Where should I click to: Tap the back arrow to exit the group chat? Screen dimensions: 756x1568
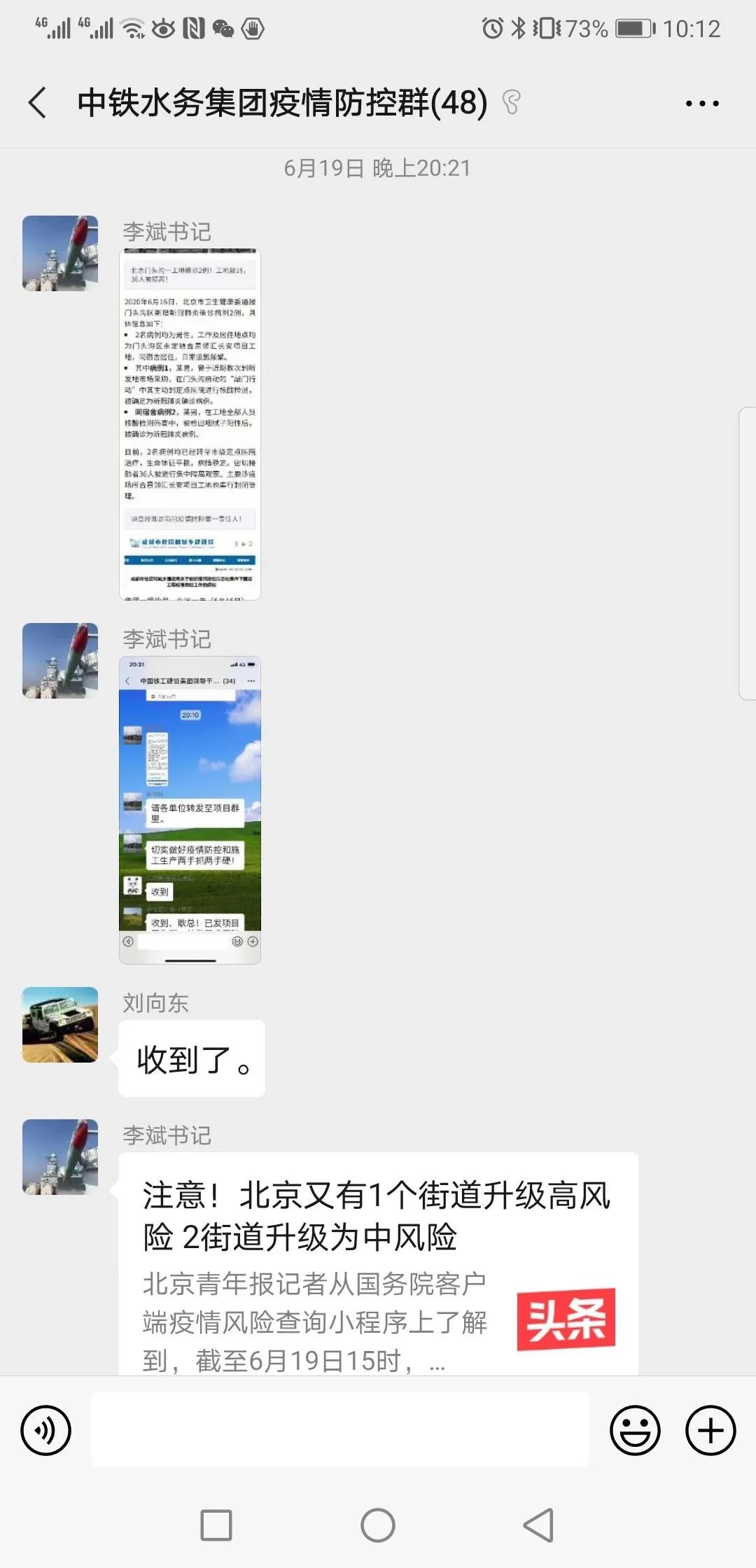(38, 102)
